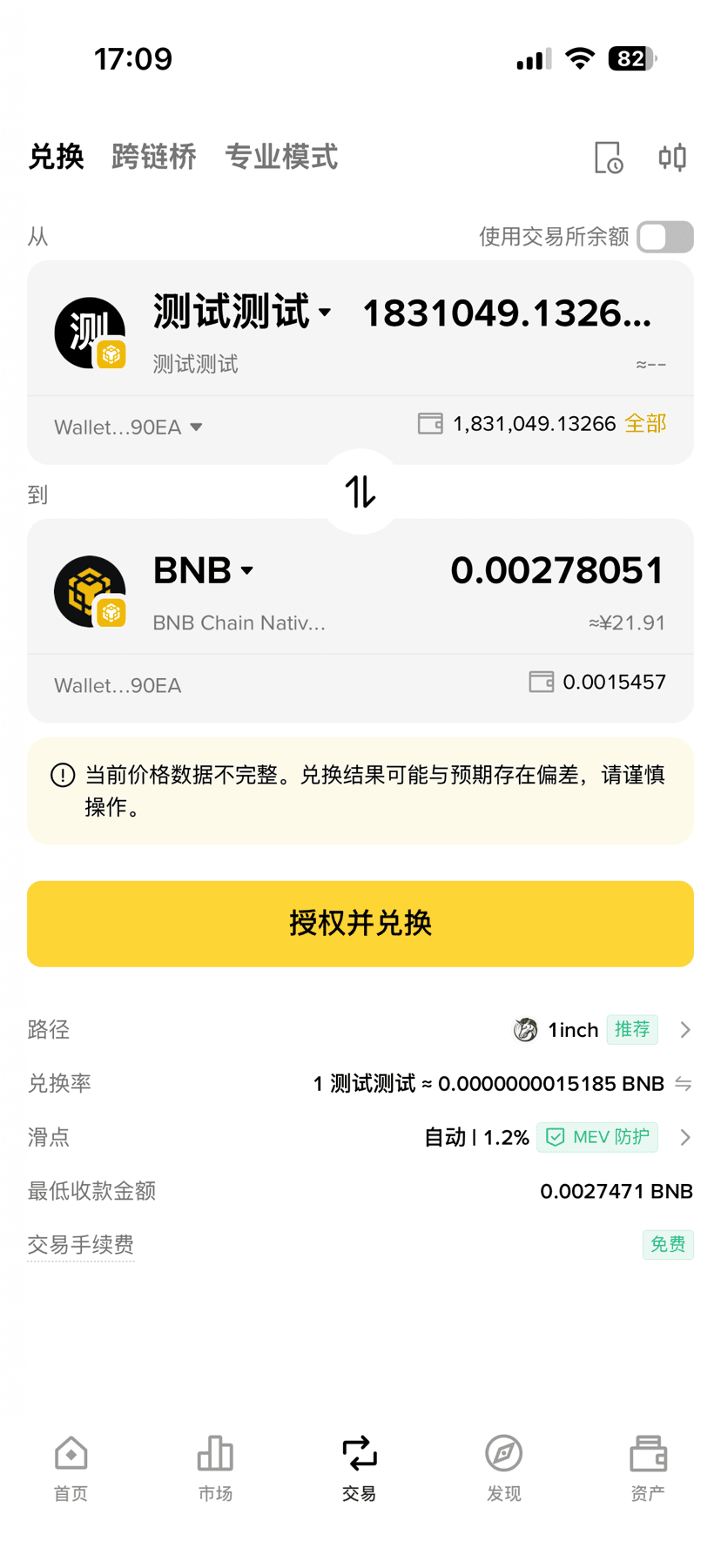The width and height of the screenshot is (721, 1568).
Task: Open the chart settings icon
Action: click(672, 158)
